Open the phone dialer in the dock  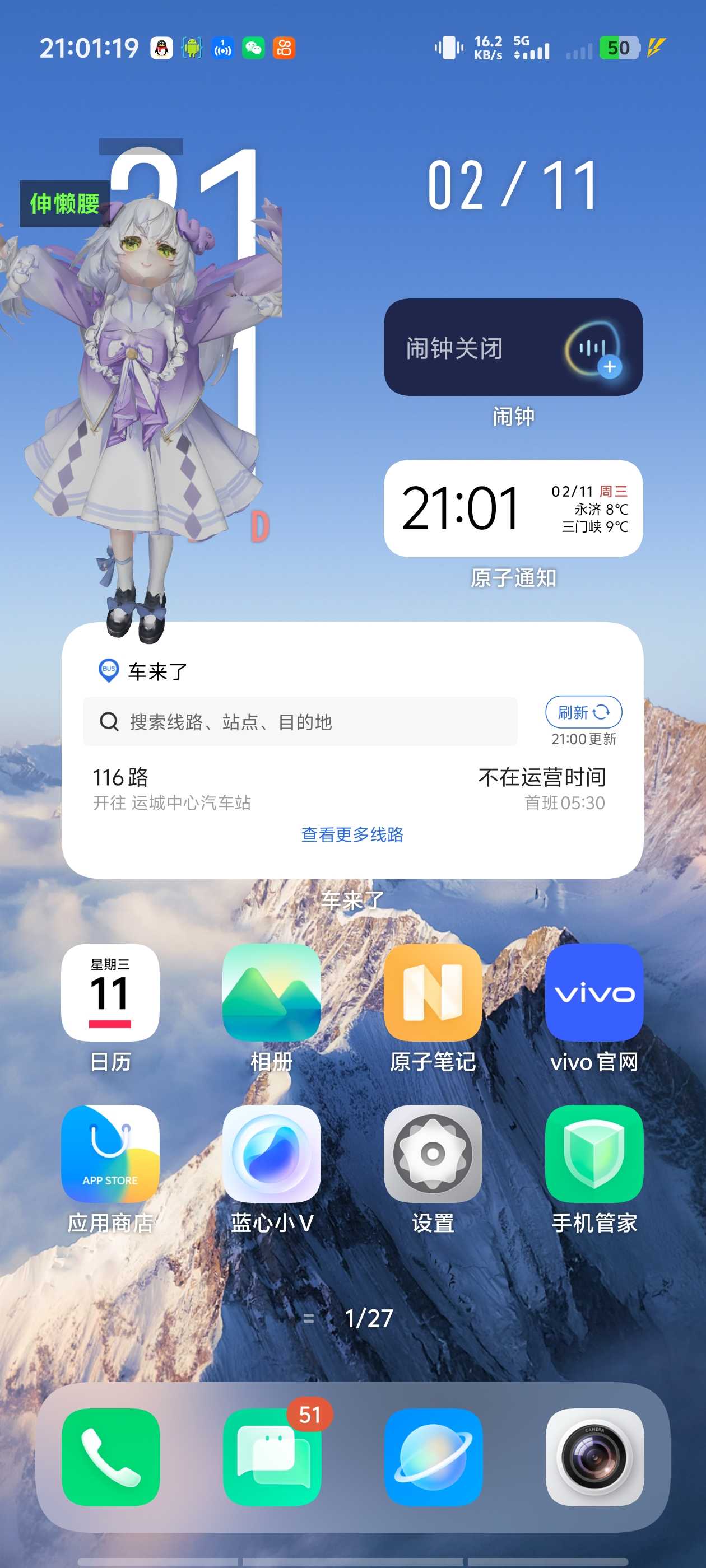click(110, 1457)
